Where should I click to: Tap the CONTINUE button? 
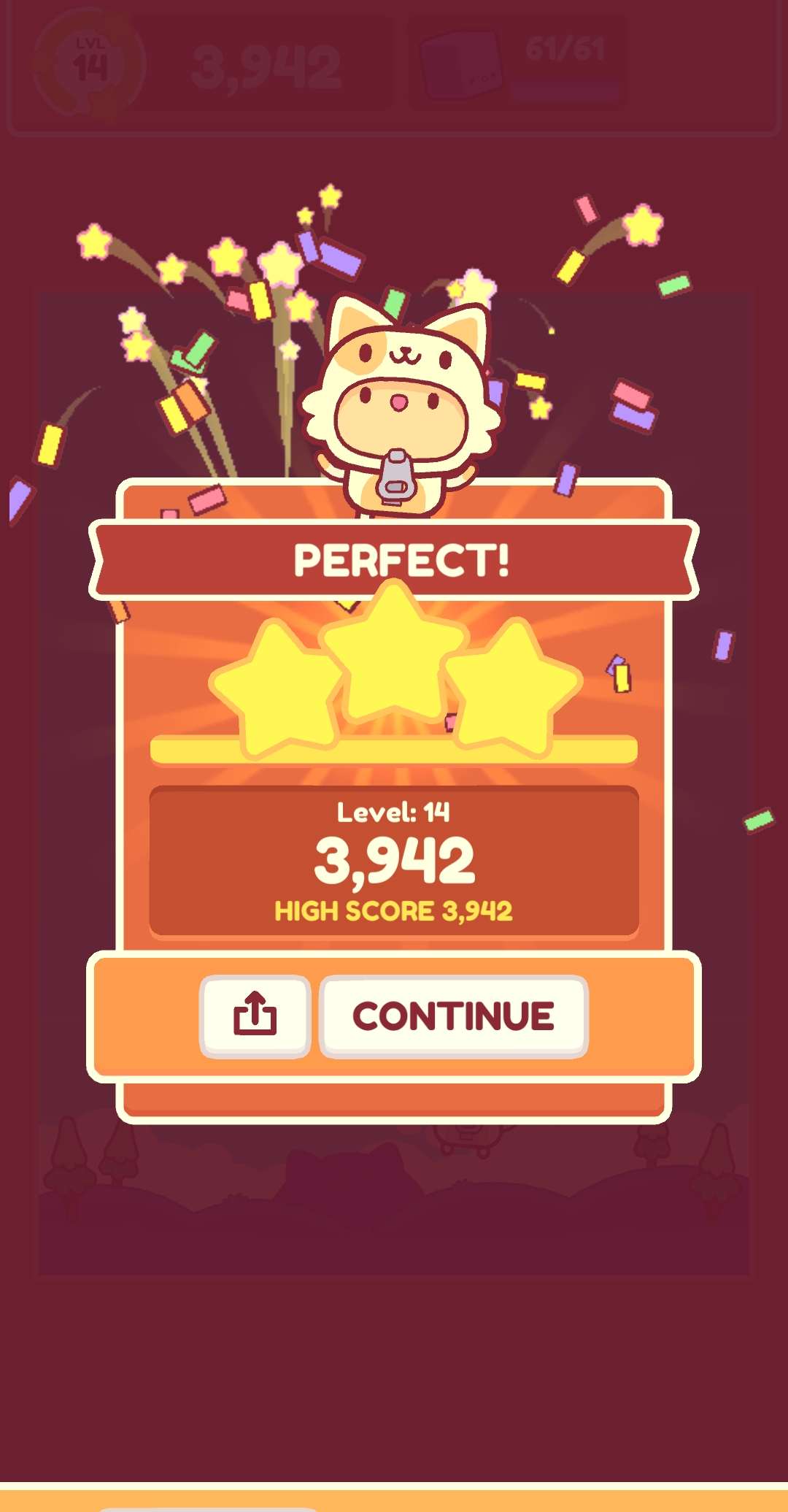[x=453, y=1016]
